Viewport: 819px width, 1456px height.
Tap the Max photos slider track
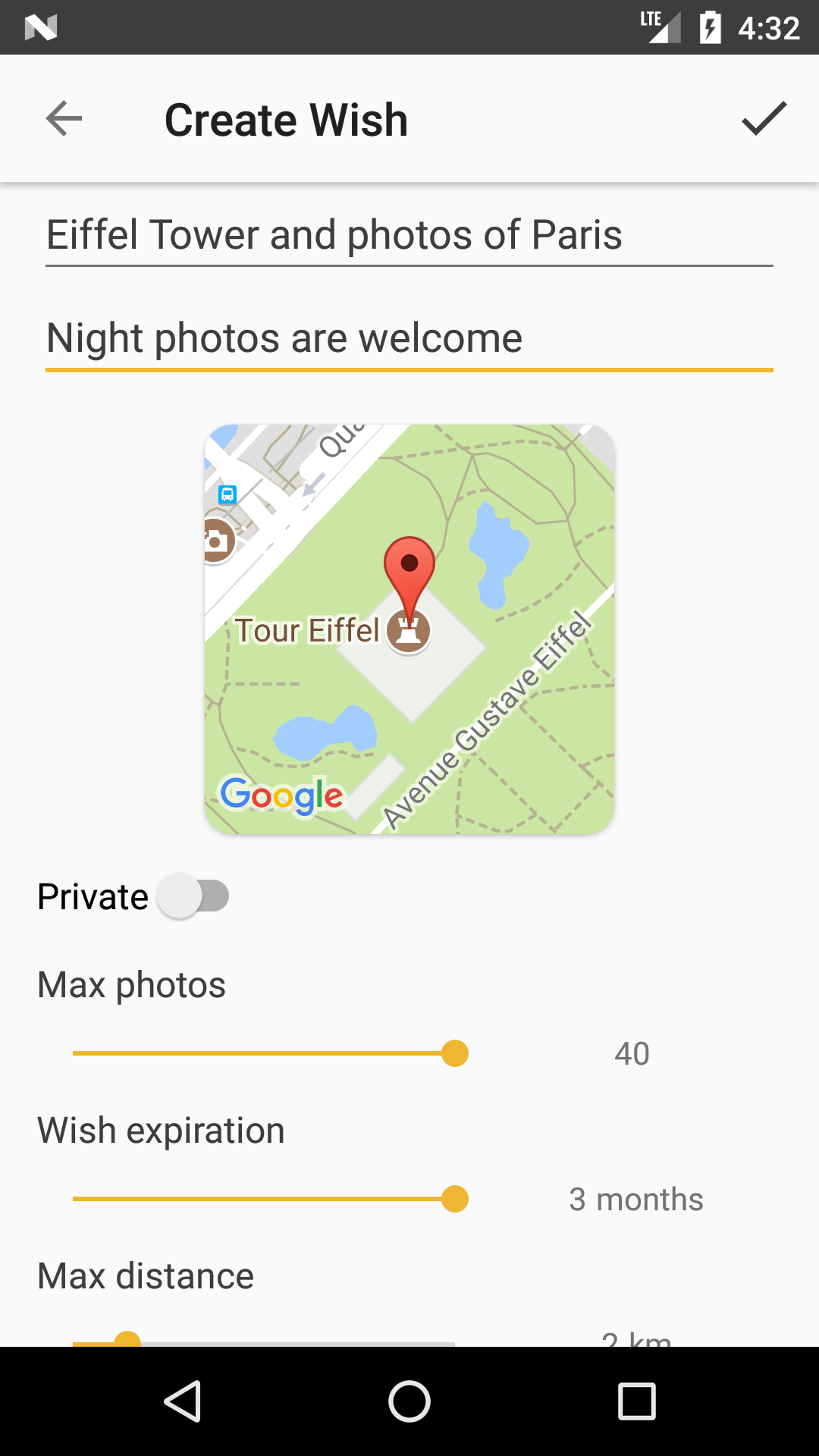point(264,1053)
